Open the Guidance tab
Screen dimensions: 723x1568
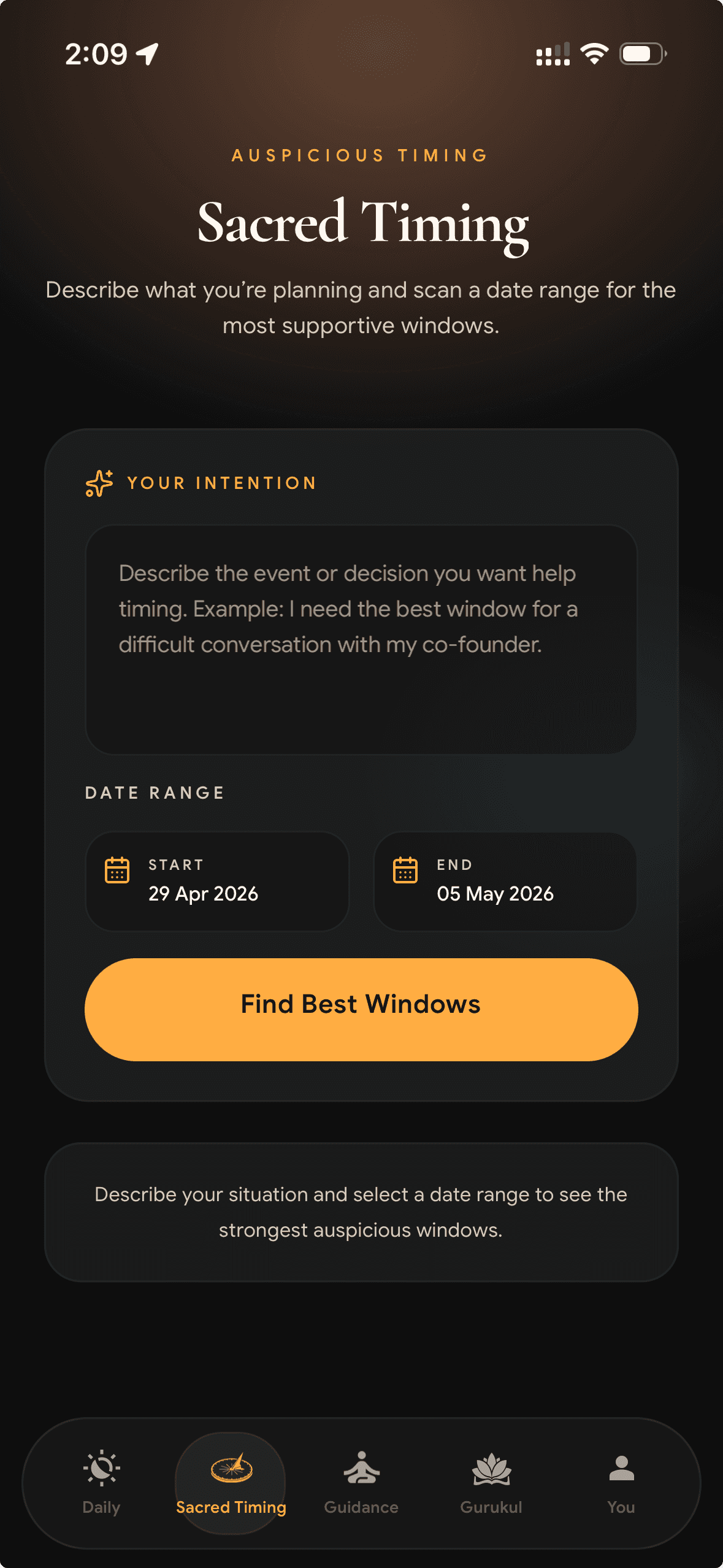pyautogui.click(x=361, y=1483)
